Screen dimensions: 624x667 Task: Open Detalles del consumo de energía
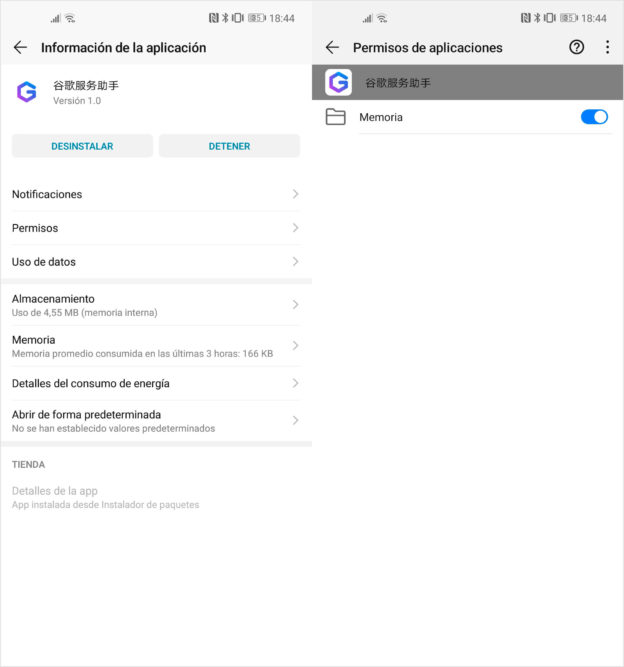pyautogui.click(x=155, y=383)
